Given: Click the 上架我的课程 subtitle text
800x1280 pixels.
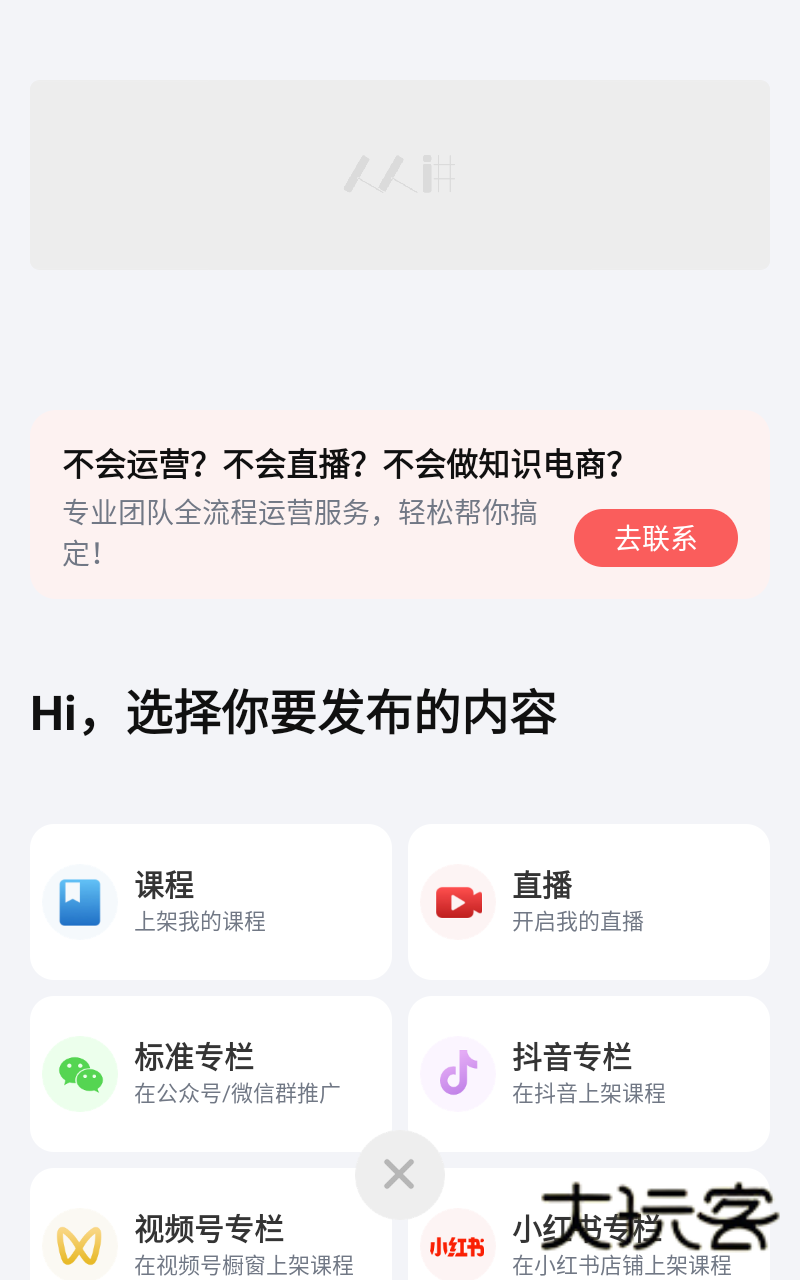Looking at the screenshot, I should [199, 921].
